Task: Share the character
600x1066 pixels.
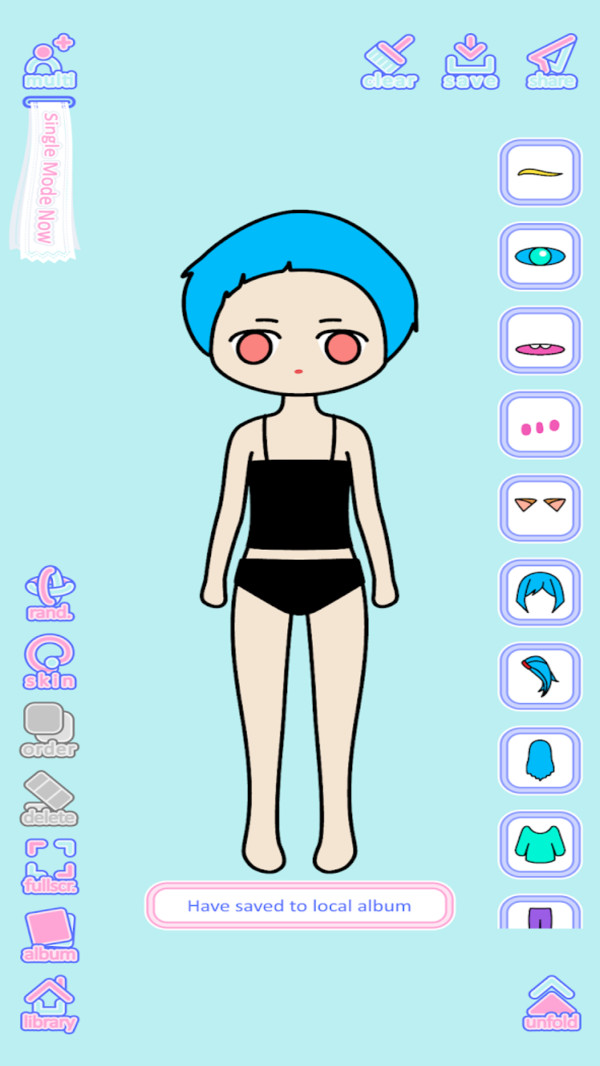Action: [552, 64]
